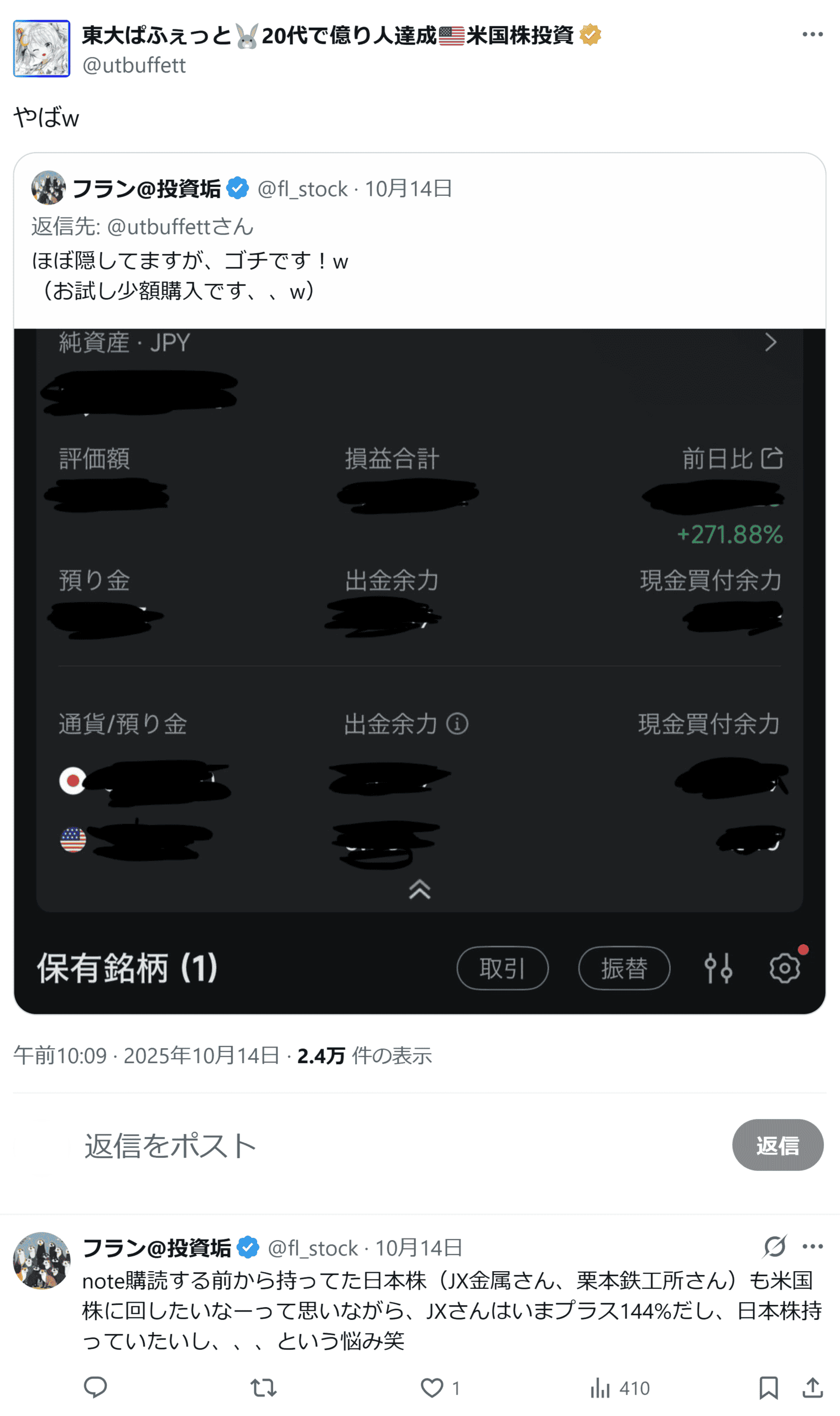This screenshot has height=1416, width=840.
Task: Share フラン's reply
Action: click(x=812, y=1388)
